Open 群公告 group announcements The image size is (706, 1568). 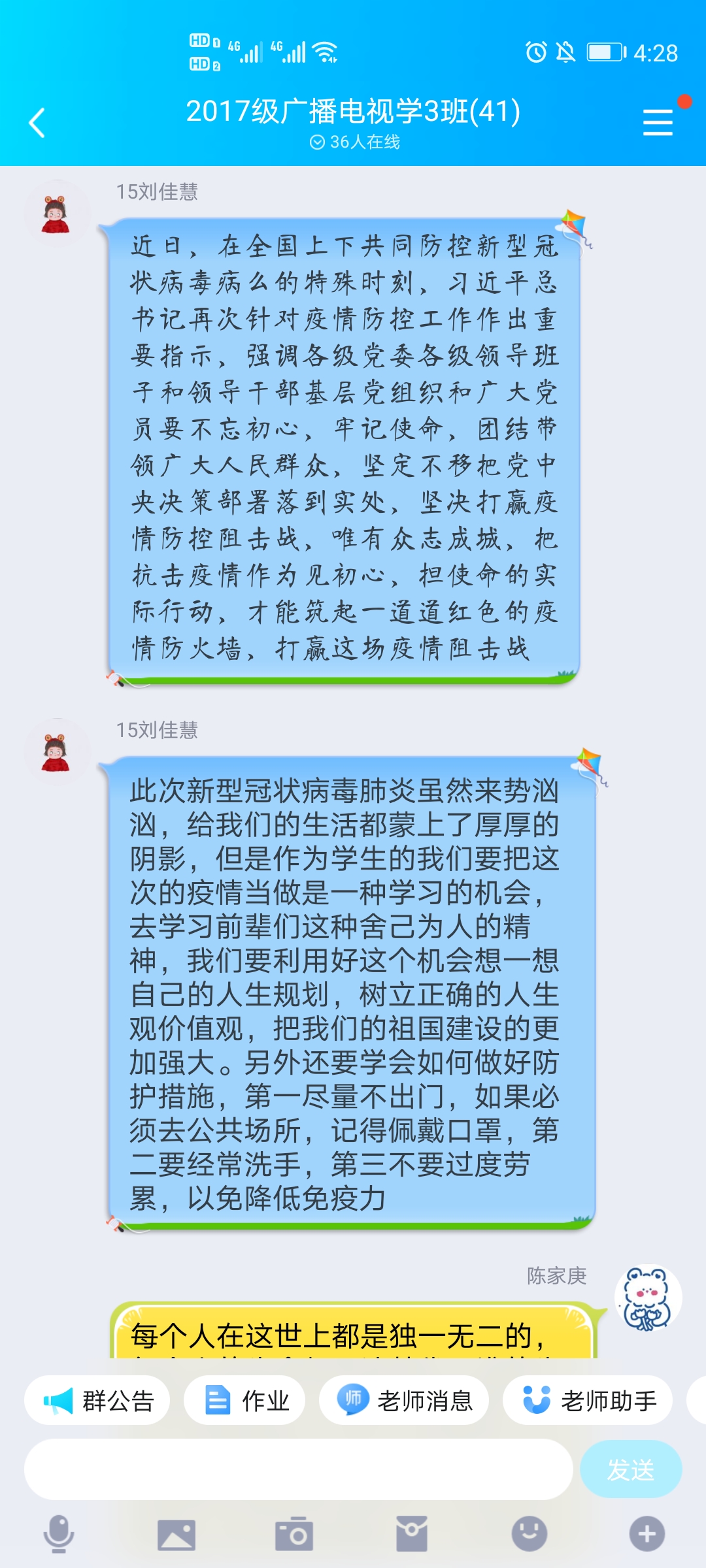click(98, 1401)
